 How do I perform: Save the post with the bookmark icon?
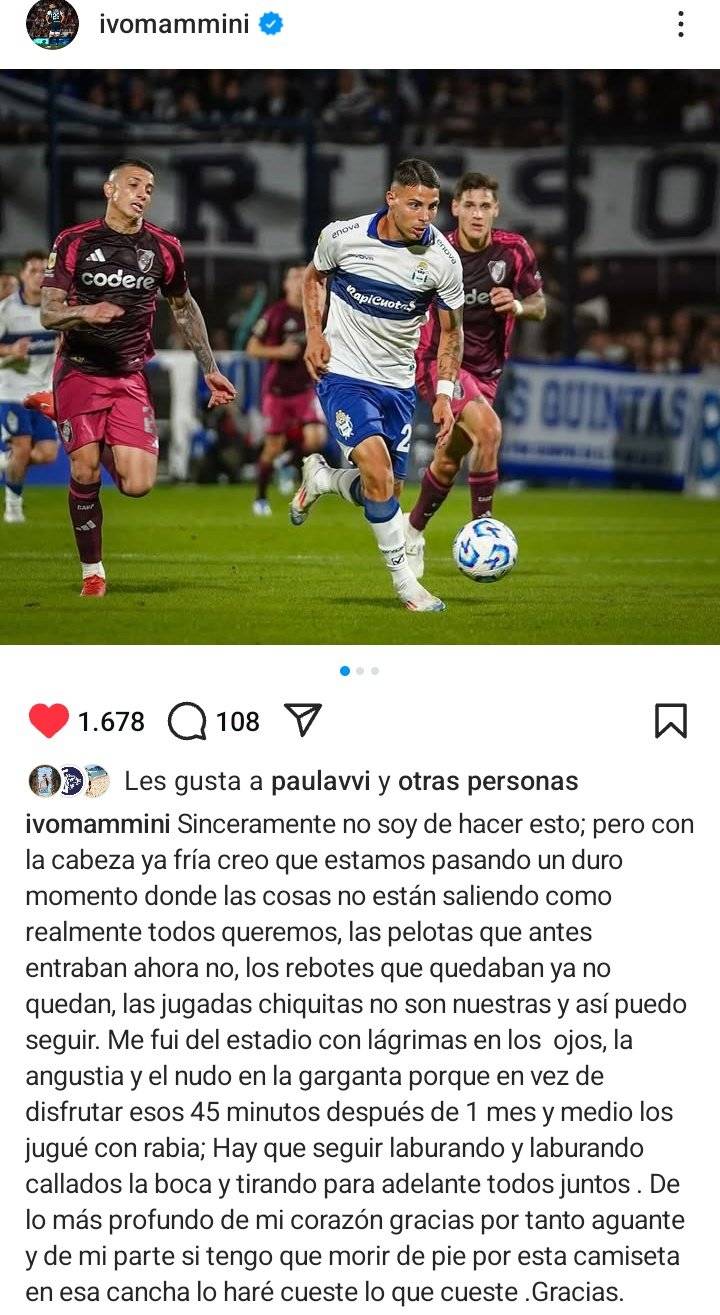coord(670,721)
